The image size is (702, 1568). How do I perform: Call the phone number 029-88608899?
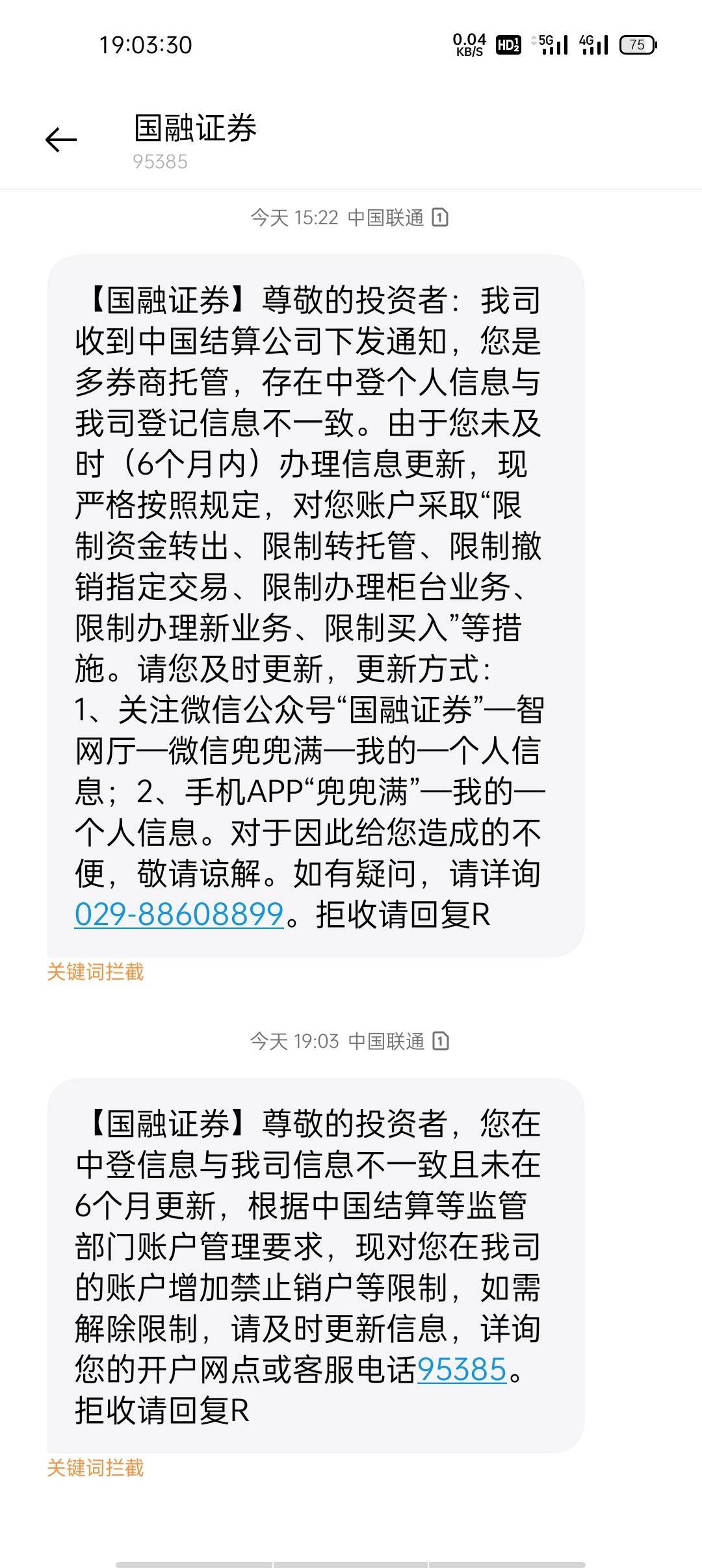click(179, 914)
